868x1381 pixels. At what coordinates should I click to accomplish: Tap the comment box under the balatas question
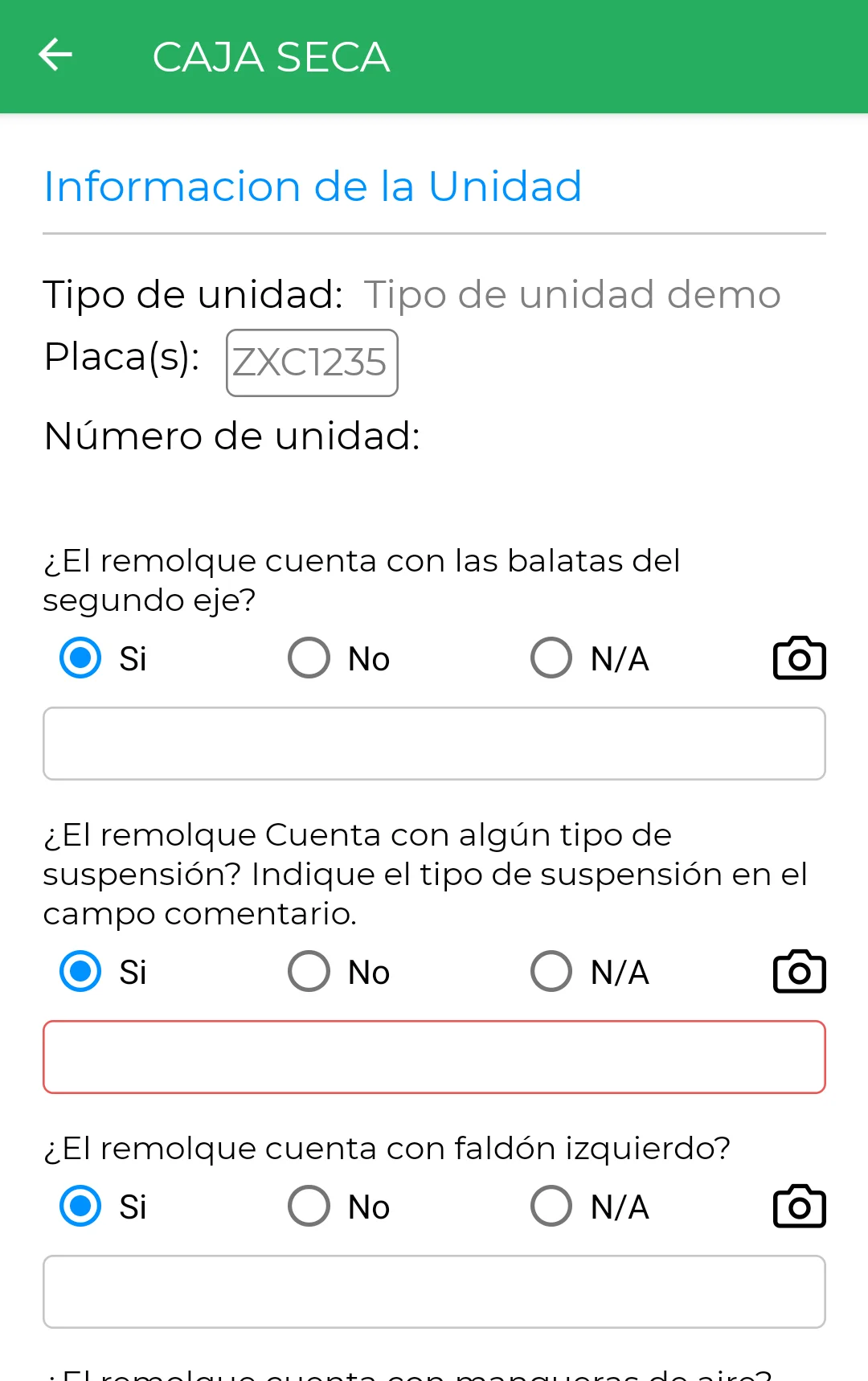(434, 743)
